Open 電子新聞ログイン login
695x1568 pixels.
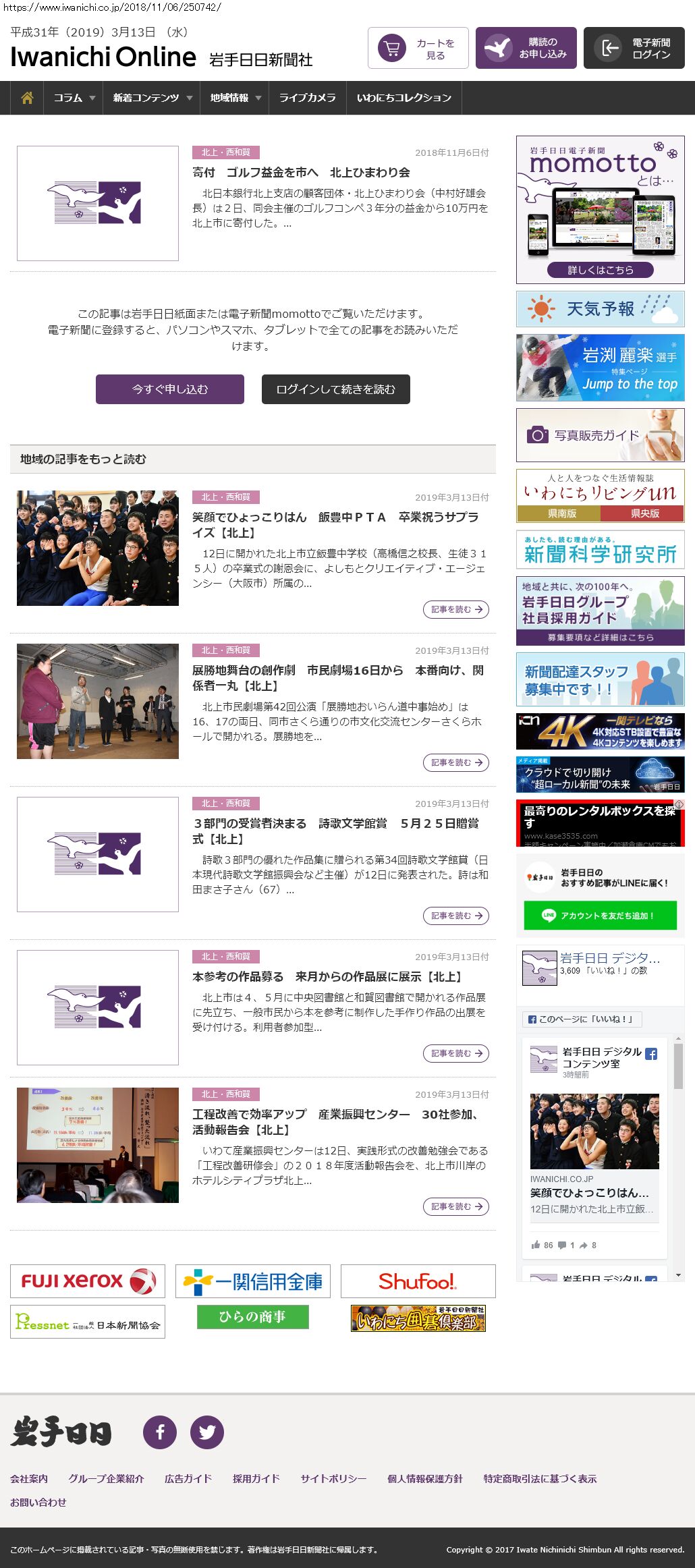tap(634, 48)
